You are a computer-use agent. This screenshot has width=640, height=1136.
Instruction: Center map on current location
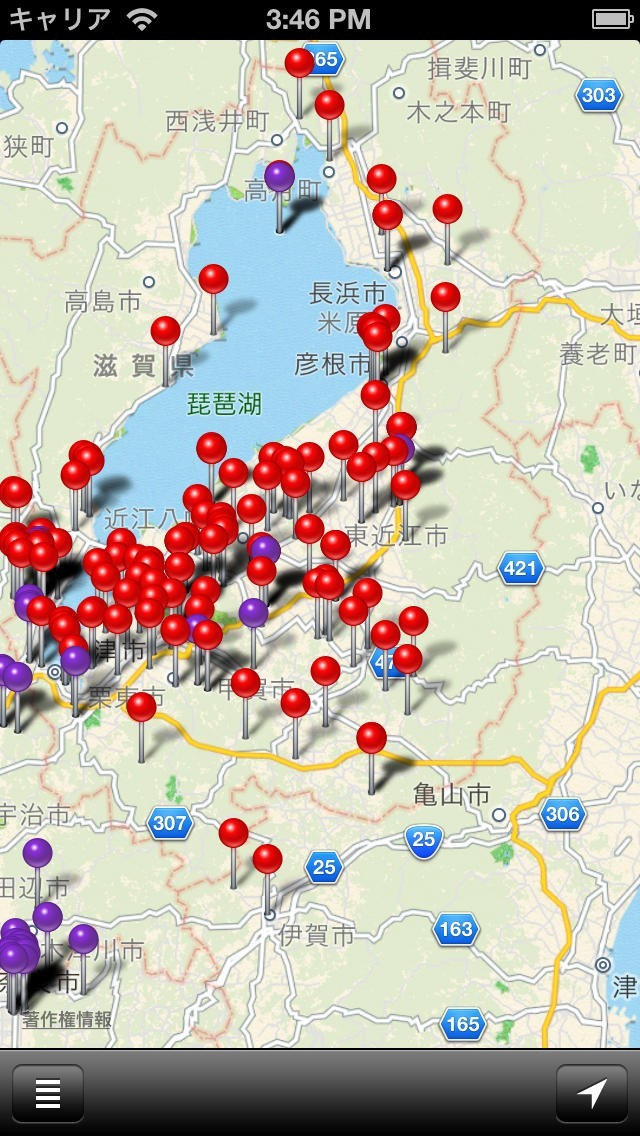coord(591,1093)
